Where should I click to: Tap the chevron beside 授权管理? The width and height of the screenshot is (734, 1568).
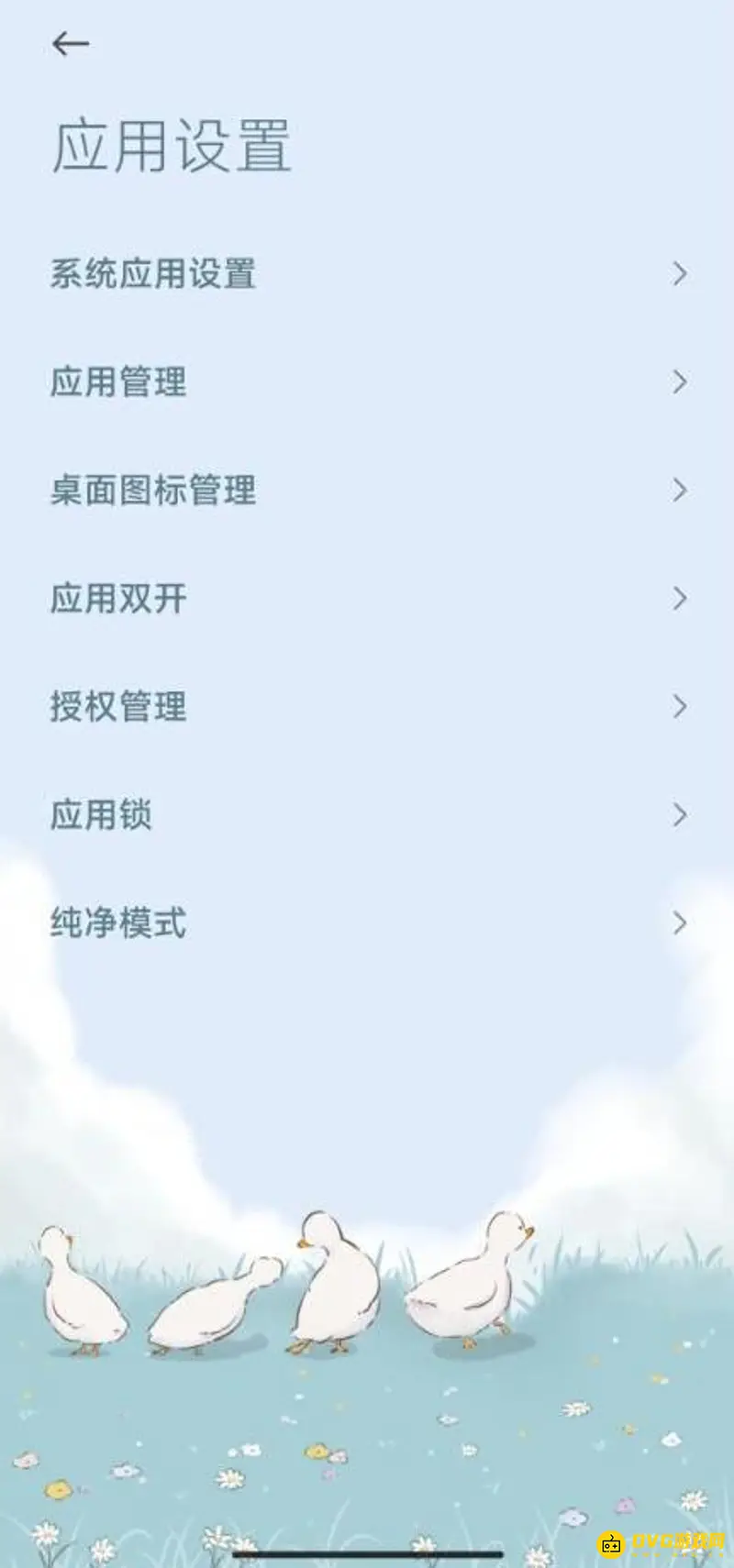(x=679, y=706)
